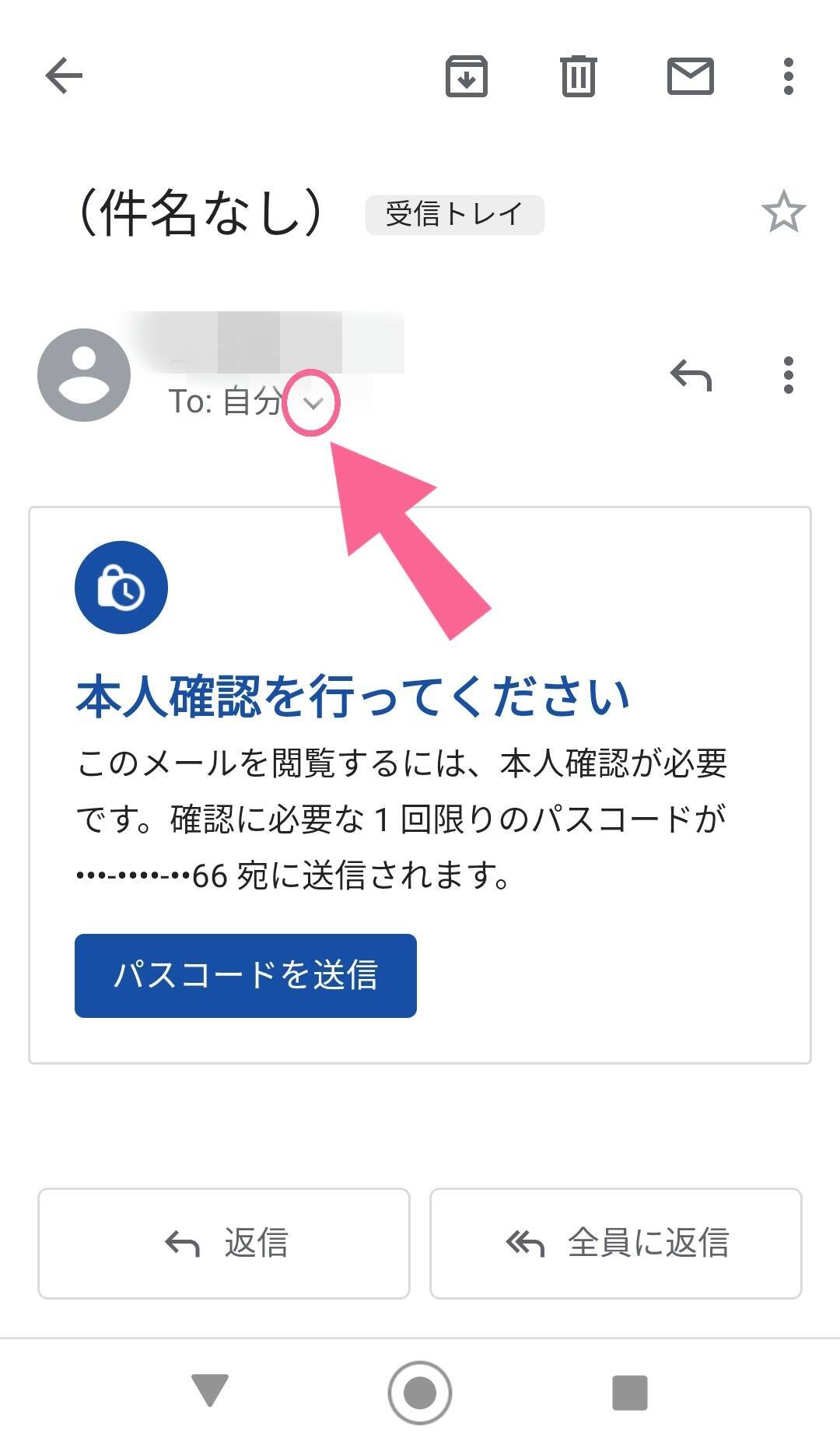Go back using the top-left arrow
Screen dimensions: 840x1449
click(64, 76)
